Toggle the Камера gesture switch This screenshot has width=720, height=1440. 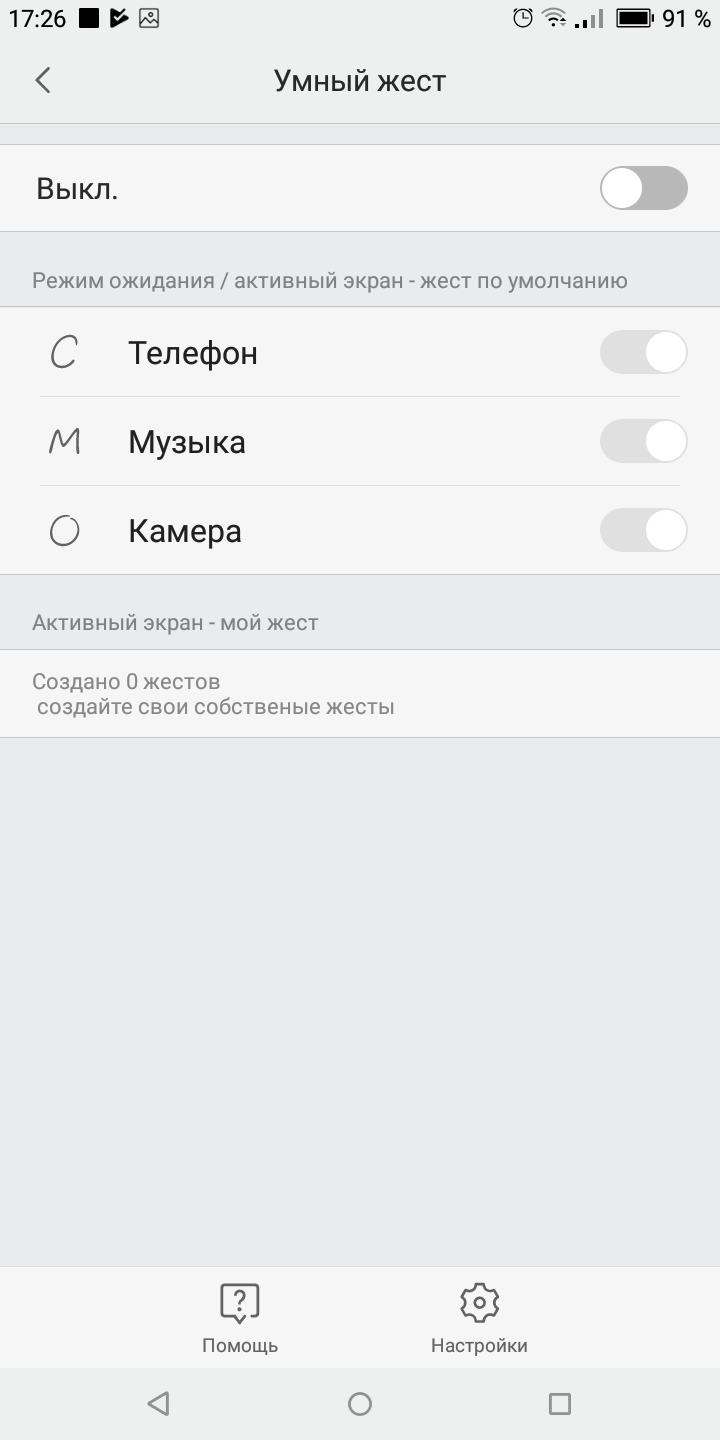coord(643,530)
